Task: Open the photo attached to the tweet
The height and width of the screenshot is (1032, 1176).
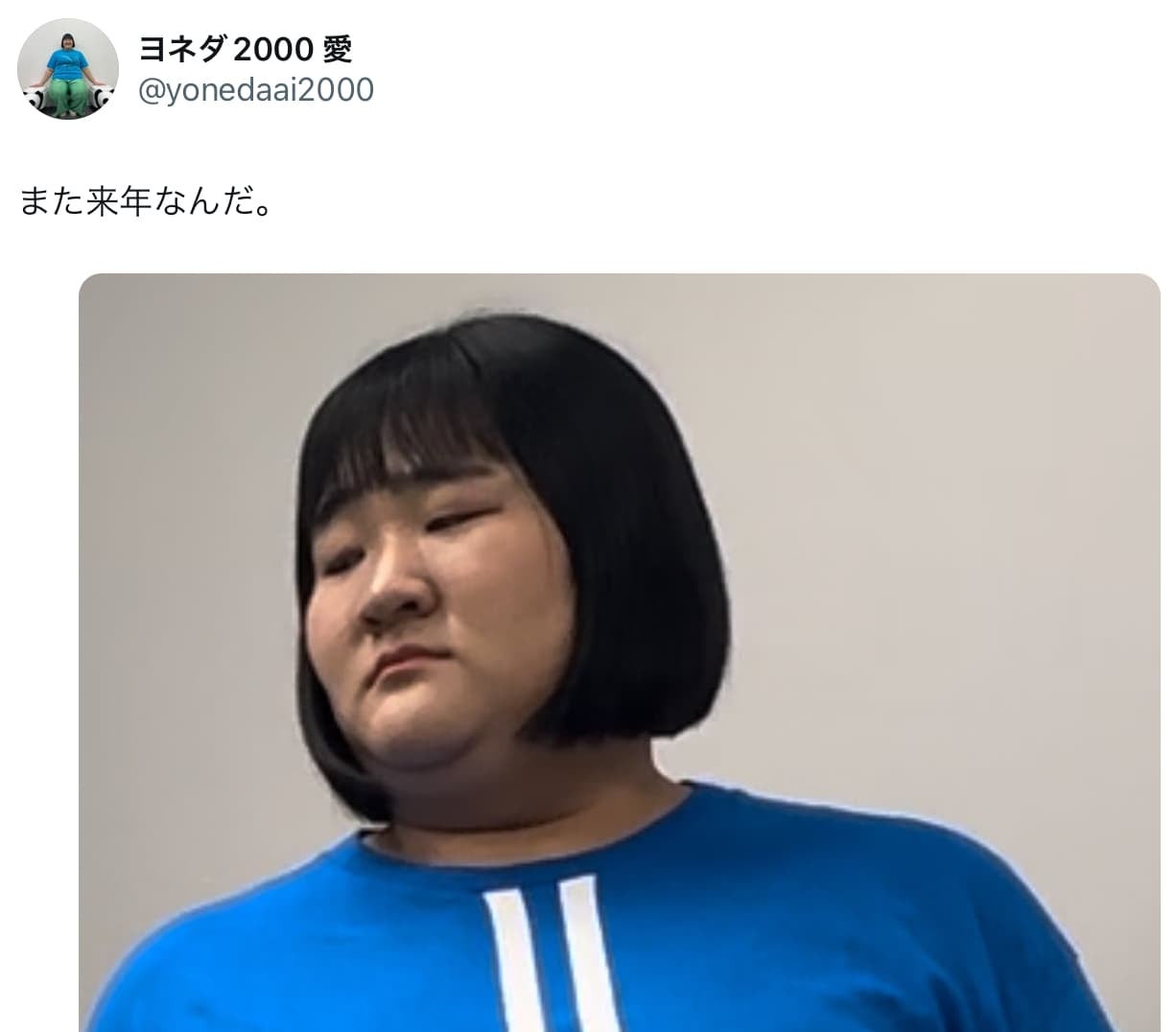Action: (619, 652)
